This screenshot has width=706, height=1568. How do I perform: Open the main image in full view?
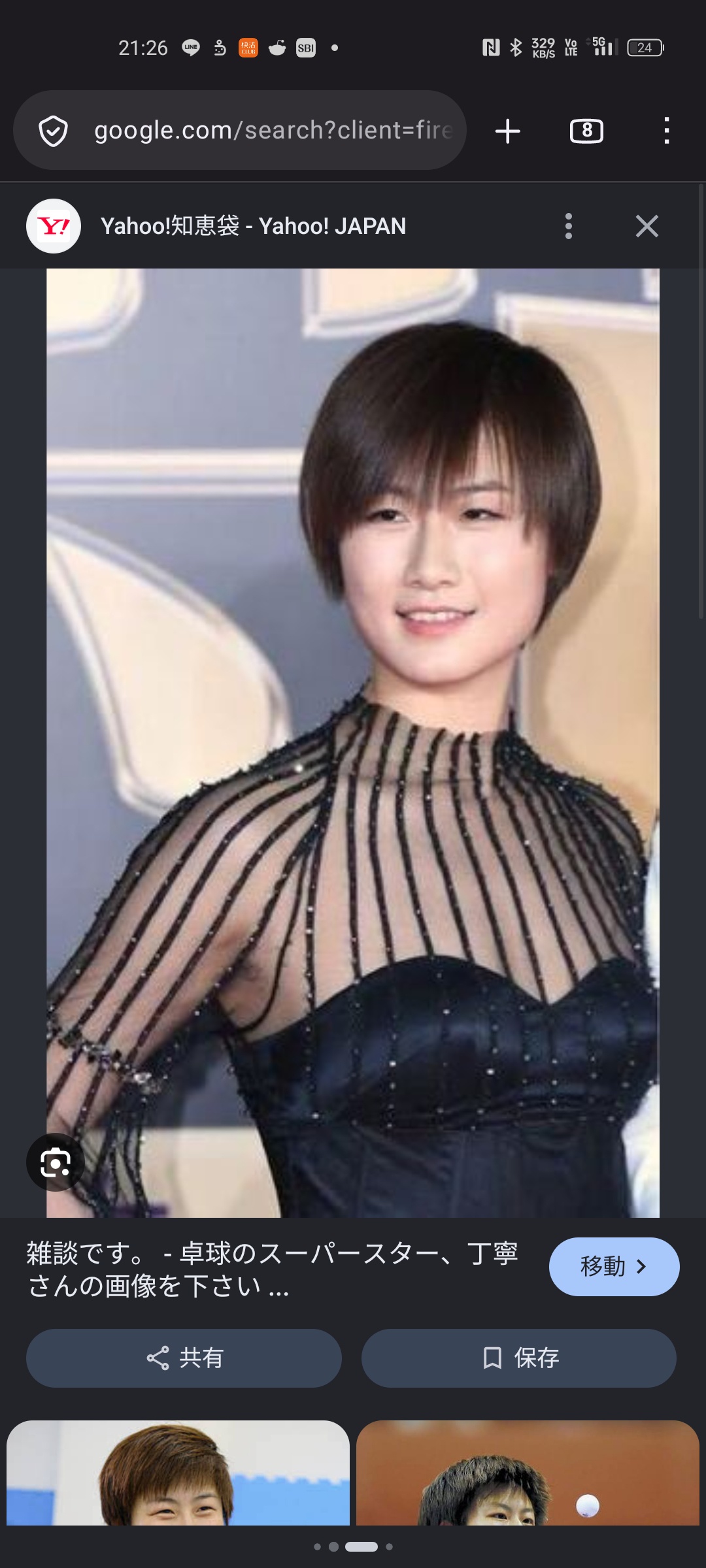click(353, 743)
